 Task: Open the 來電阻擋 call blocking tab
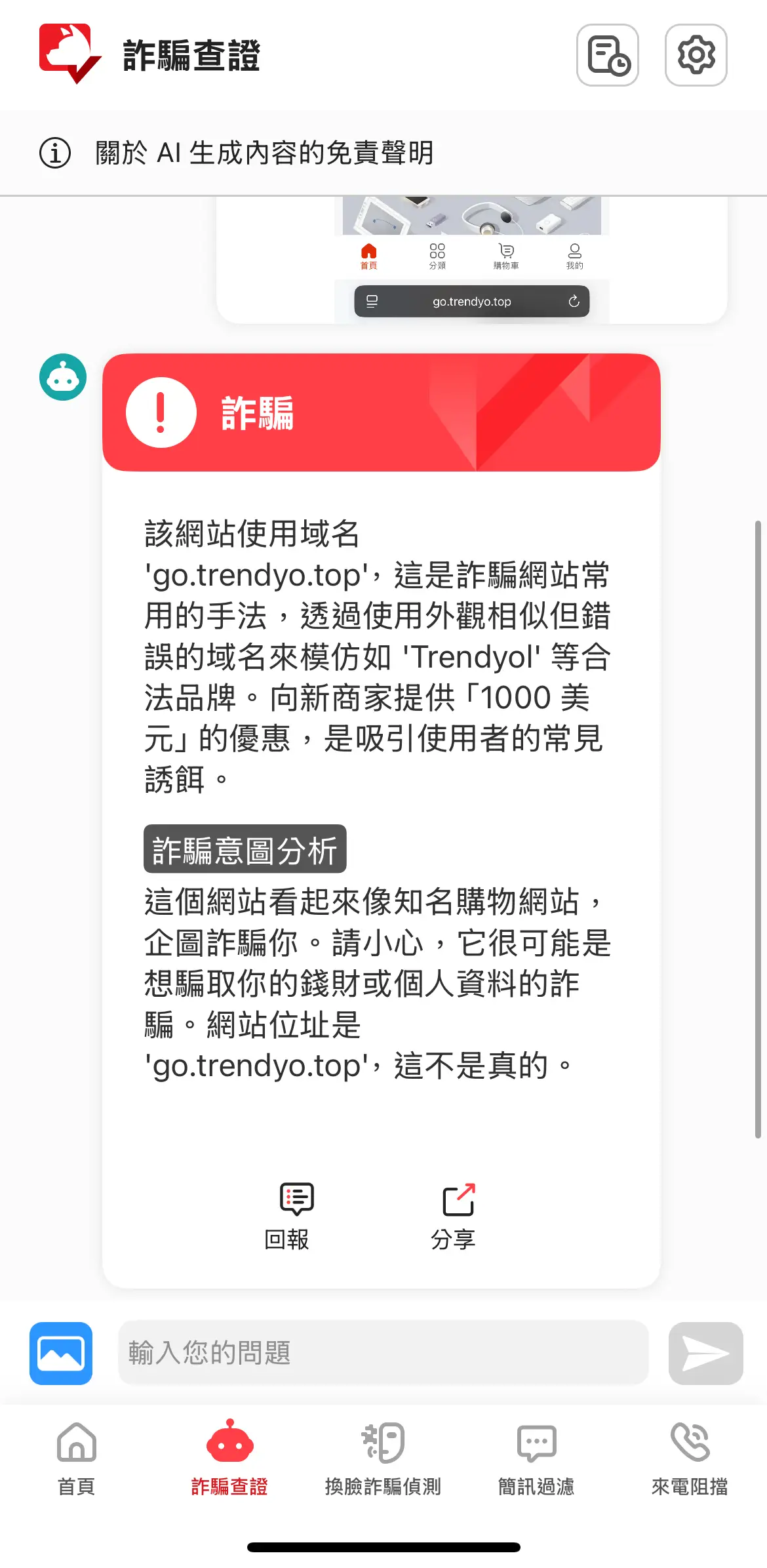click(690, 1459)
